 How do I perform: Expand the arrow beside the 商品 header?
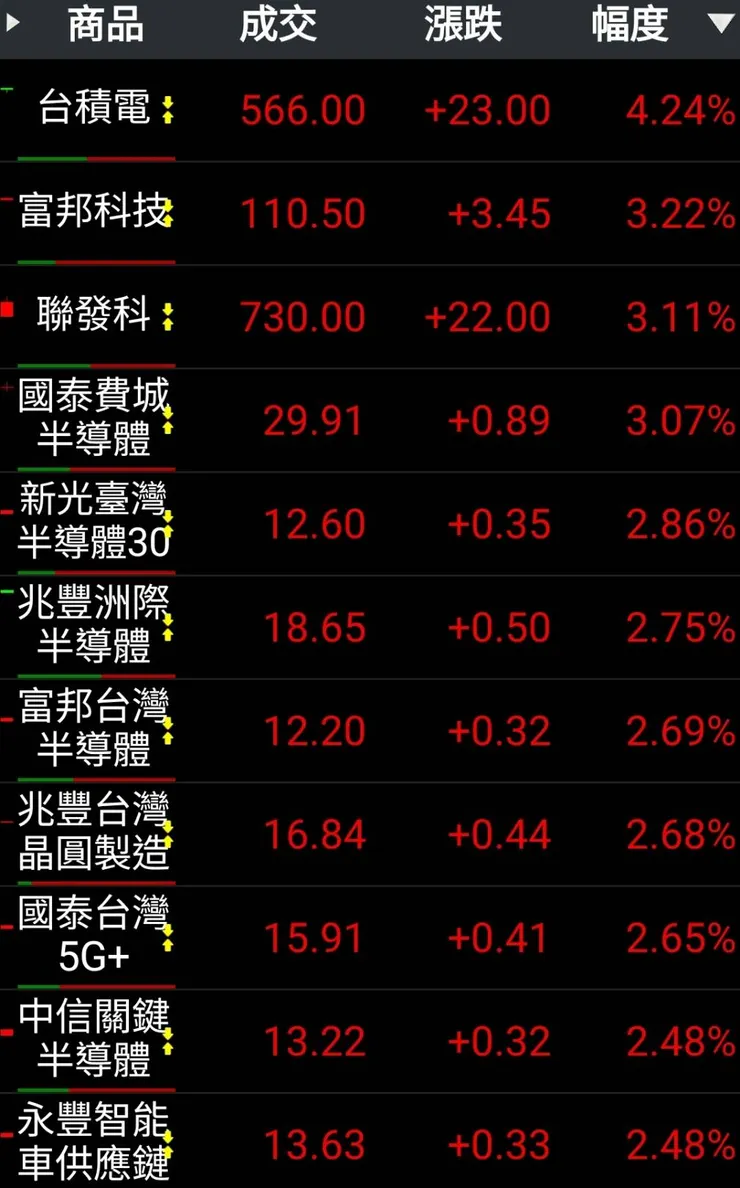13,23
